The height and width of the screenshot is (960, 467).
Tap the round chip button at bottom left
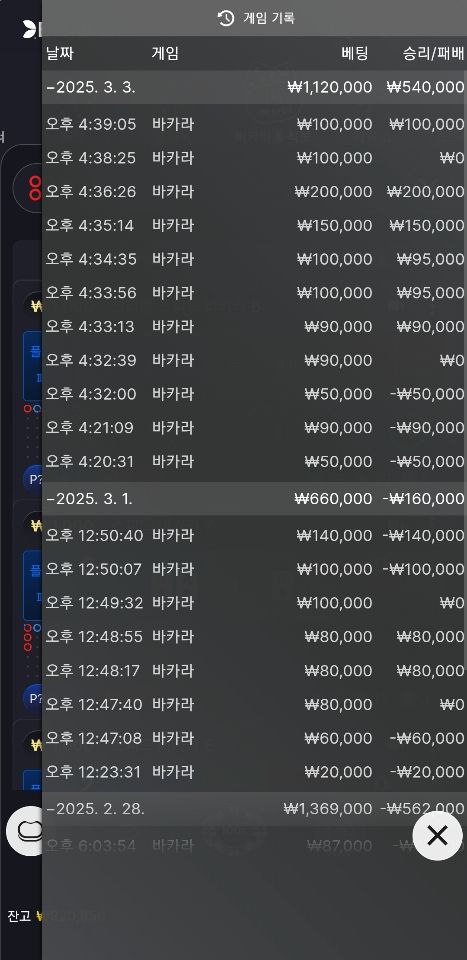tap(24, 831)
